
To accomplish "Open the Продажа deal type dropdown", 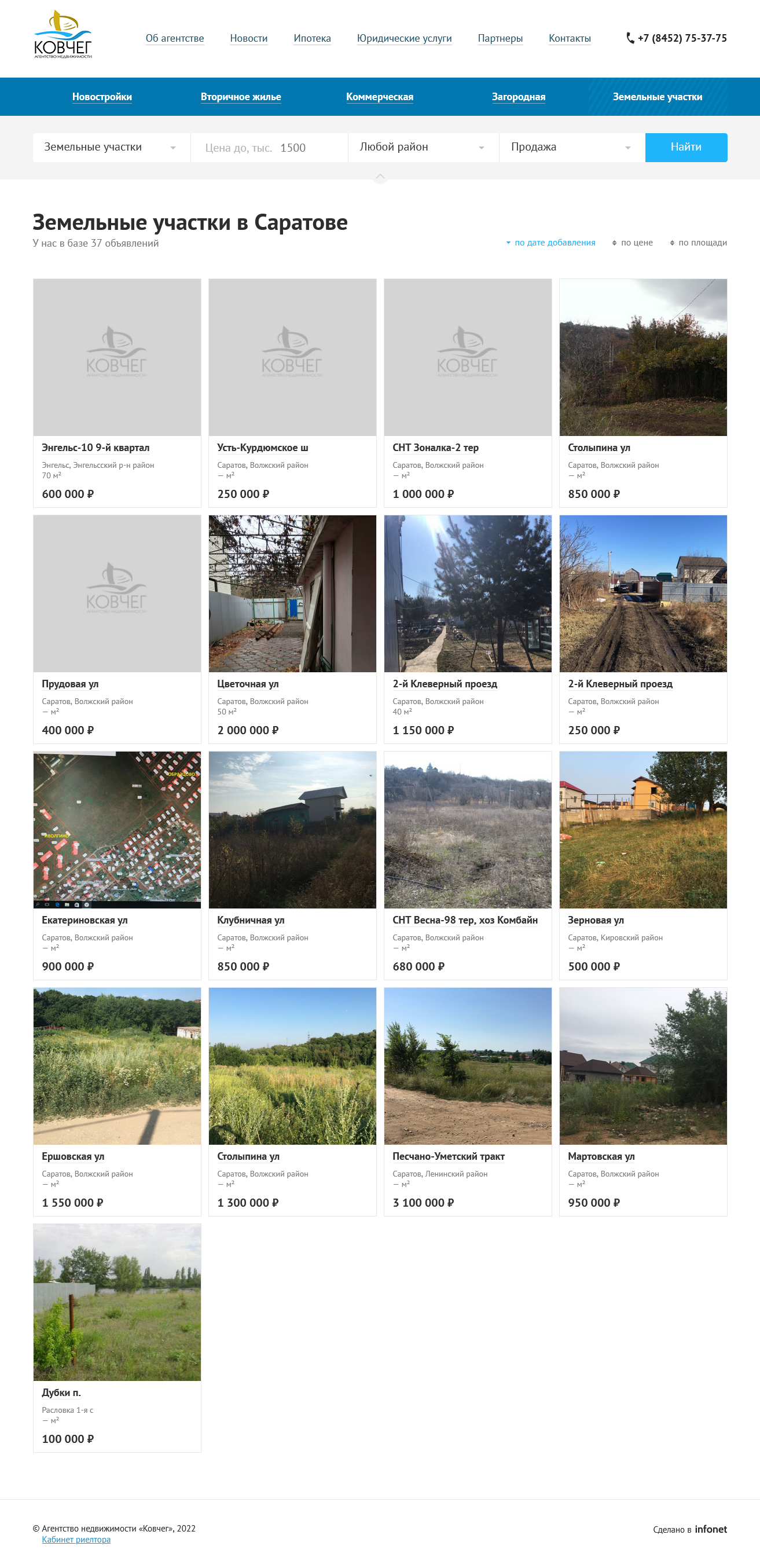I will pos(571,147).
